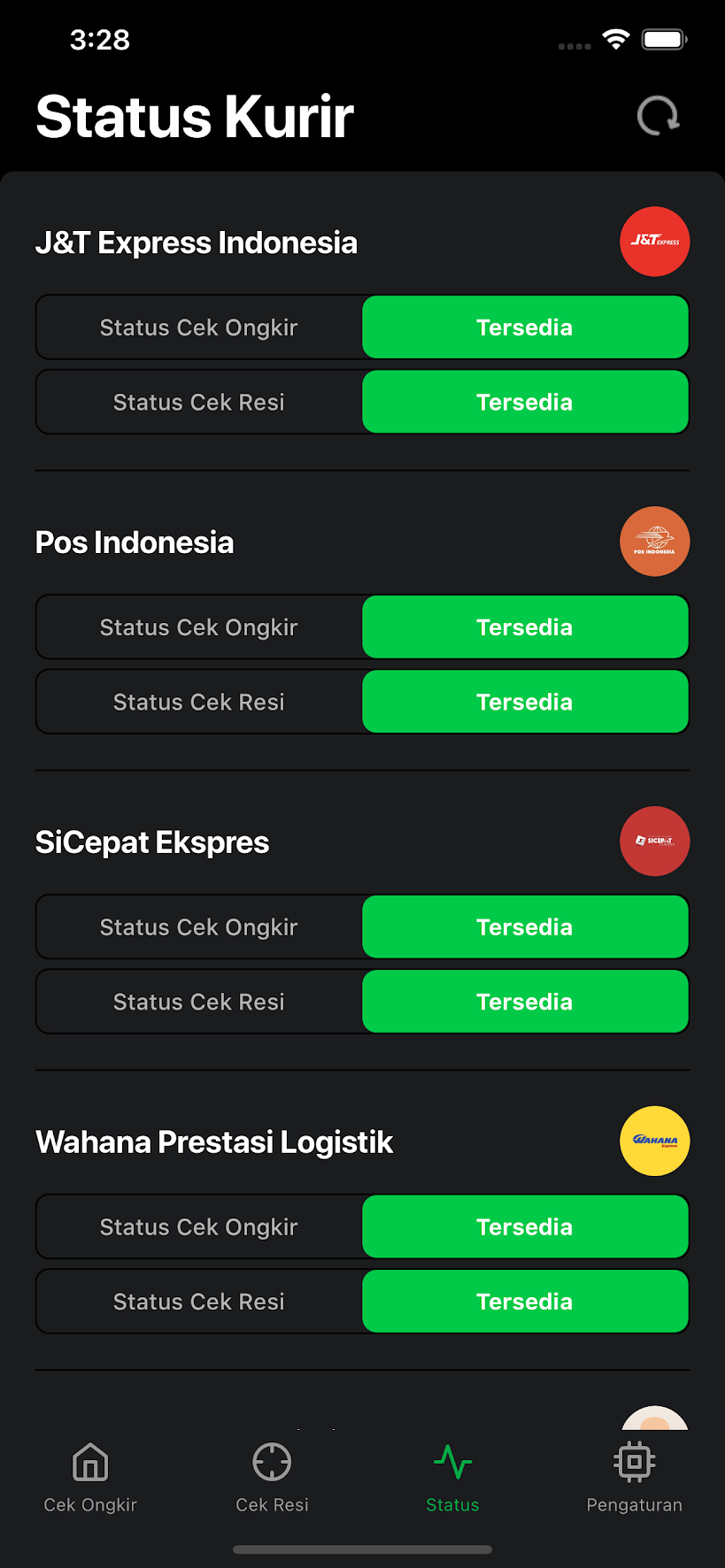
Task: Open the Cek Resi tab
Action: (272, 1477)
